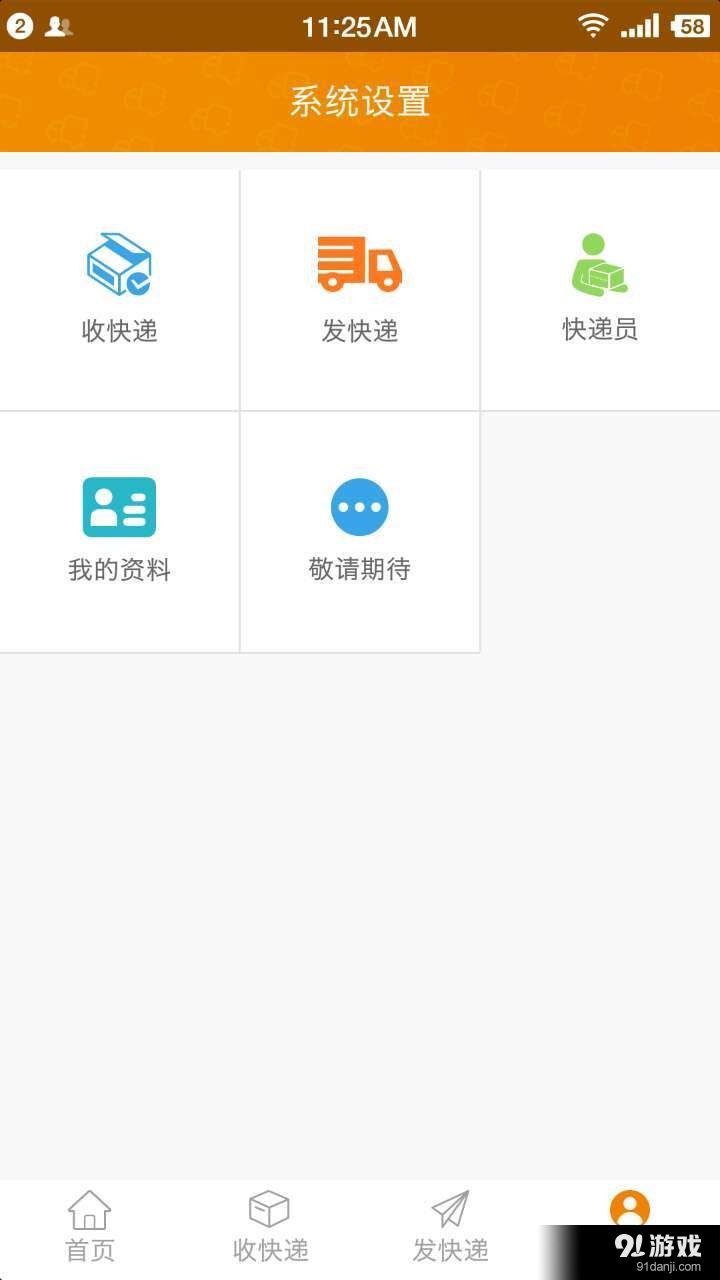This screenshot has height=1280, width=720.
Task: Tap the Wi-Fi indicator in status bar
Action: pos(594,25)
